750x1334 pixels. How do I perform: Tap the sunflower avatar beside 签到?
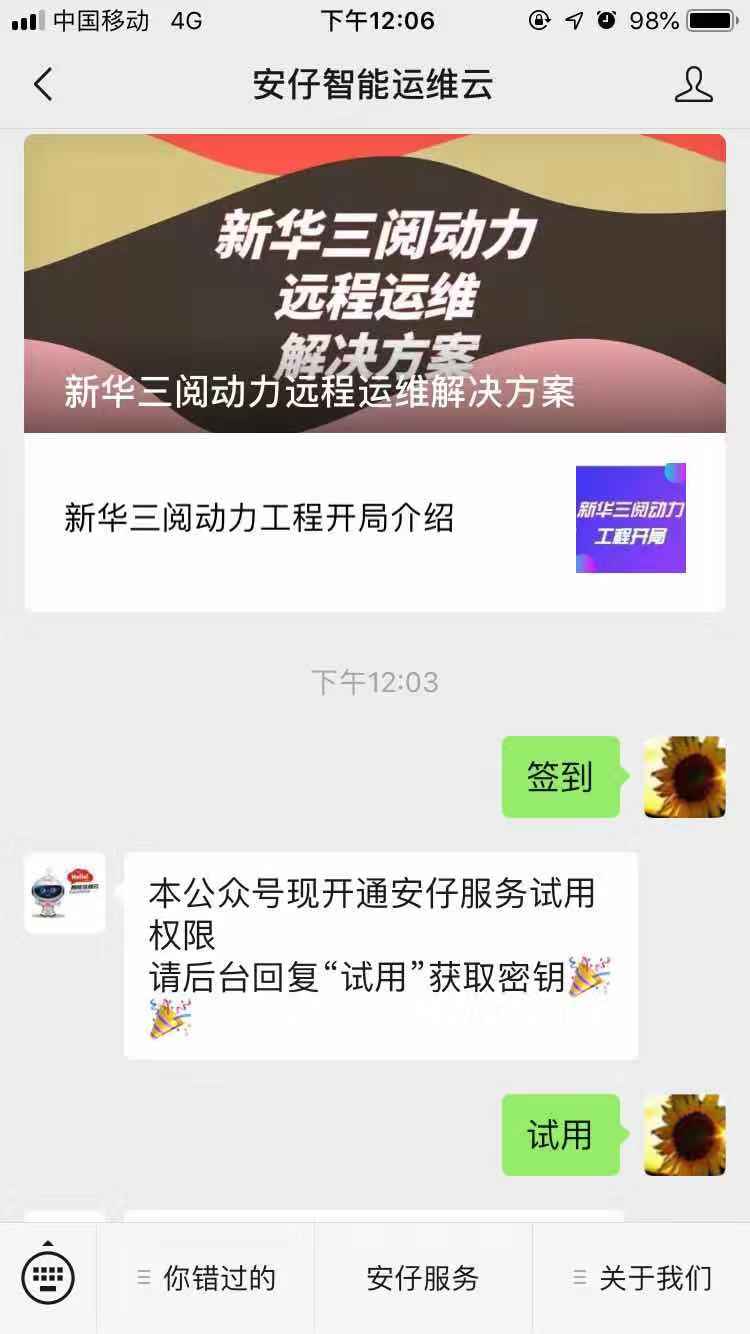point(684,777)
